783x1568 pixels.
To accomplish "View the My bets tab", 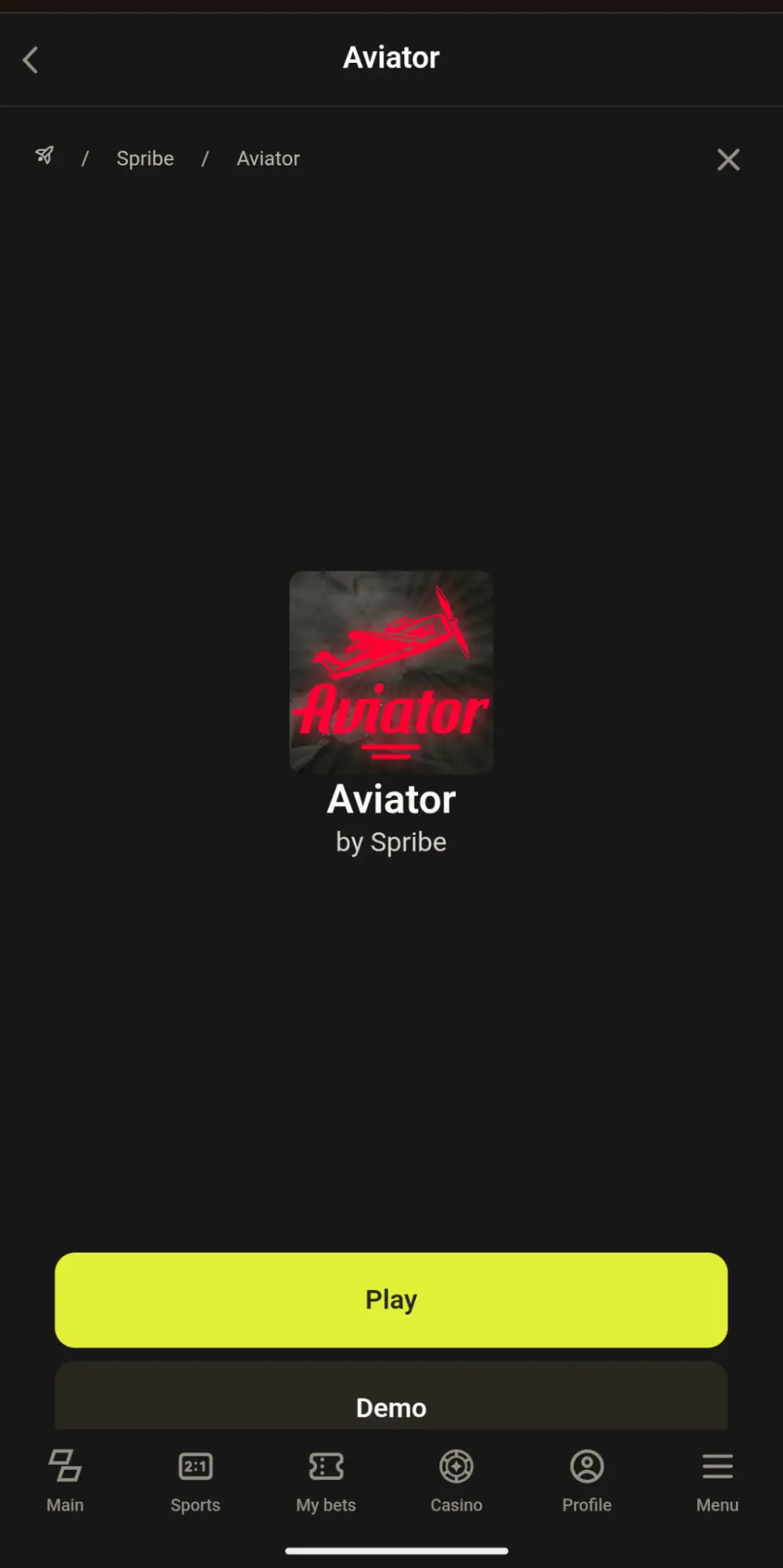I will click(x=326, y=1480).
